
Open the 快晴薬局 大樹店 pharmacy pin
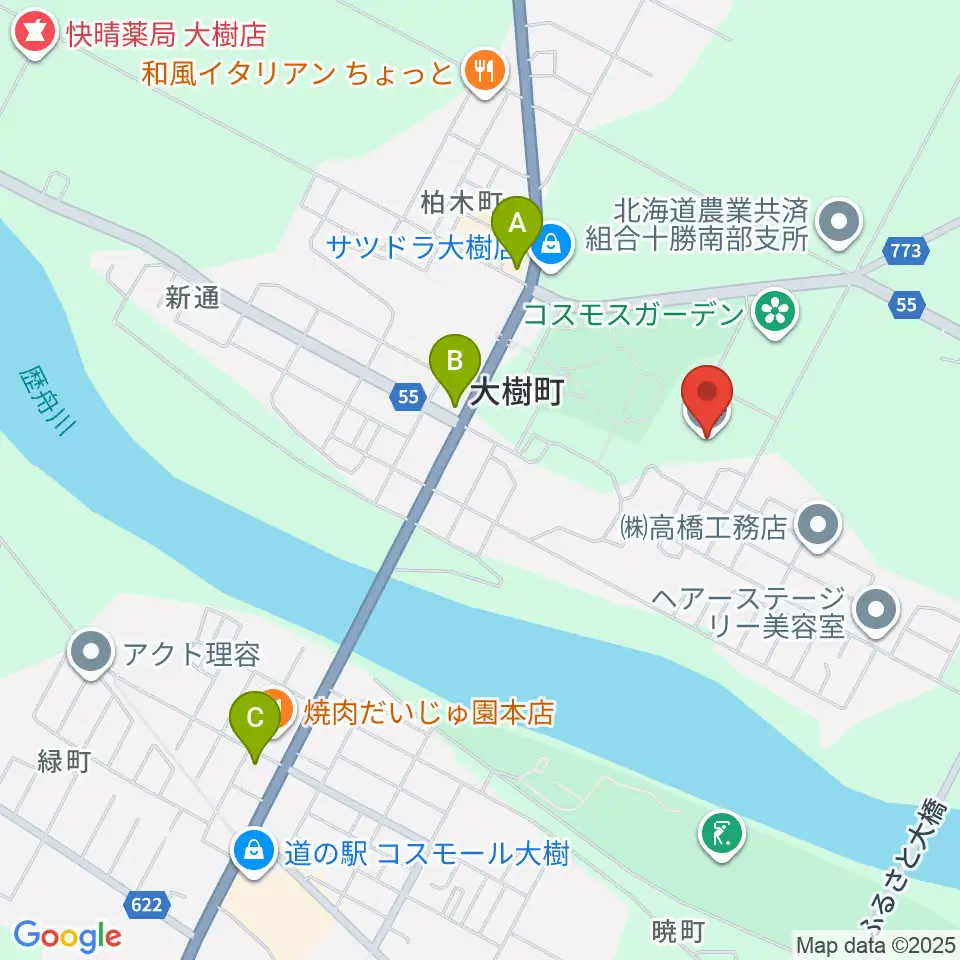point(35,34)
